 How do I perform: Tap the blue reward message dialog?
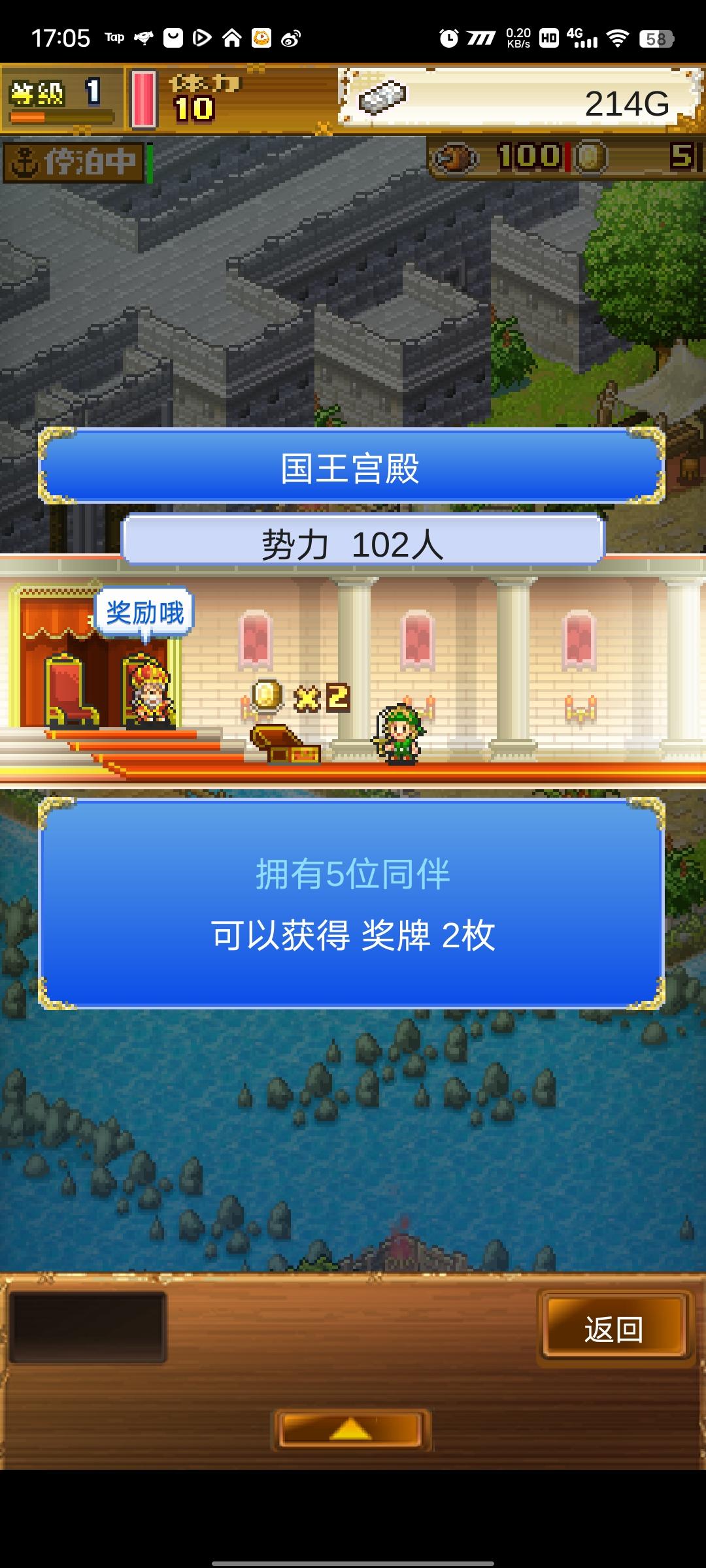[x=352, y=903]
